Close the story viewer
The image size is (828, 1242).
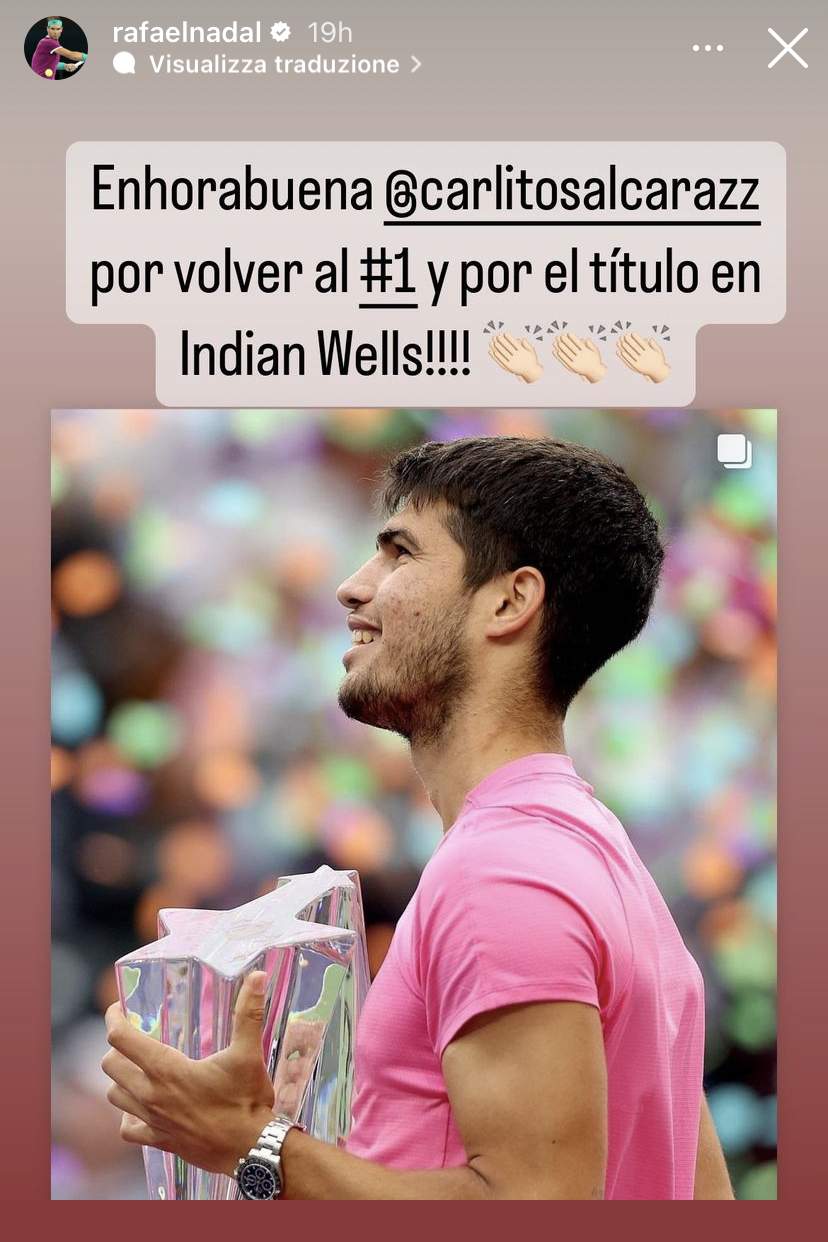787,48
